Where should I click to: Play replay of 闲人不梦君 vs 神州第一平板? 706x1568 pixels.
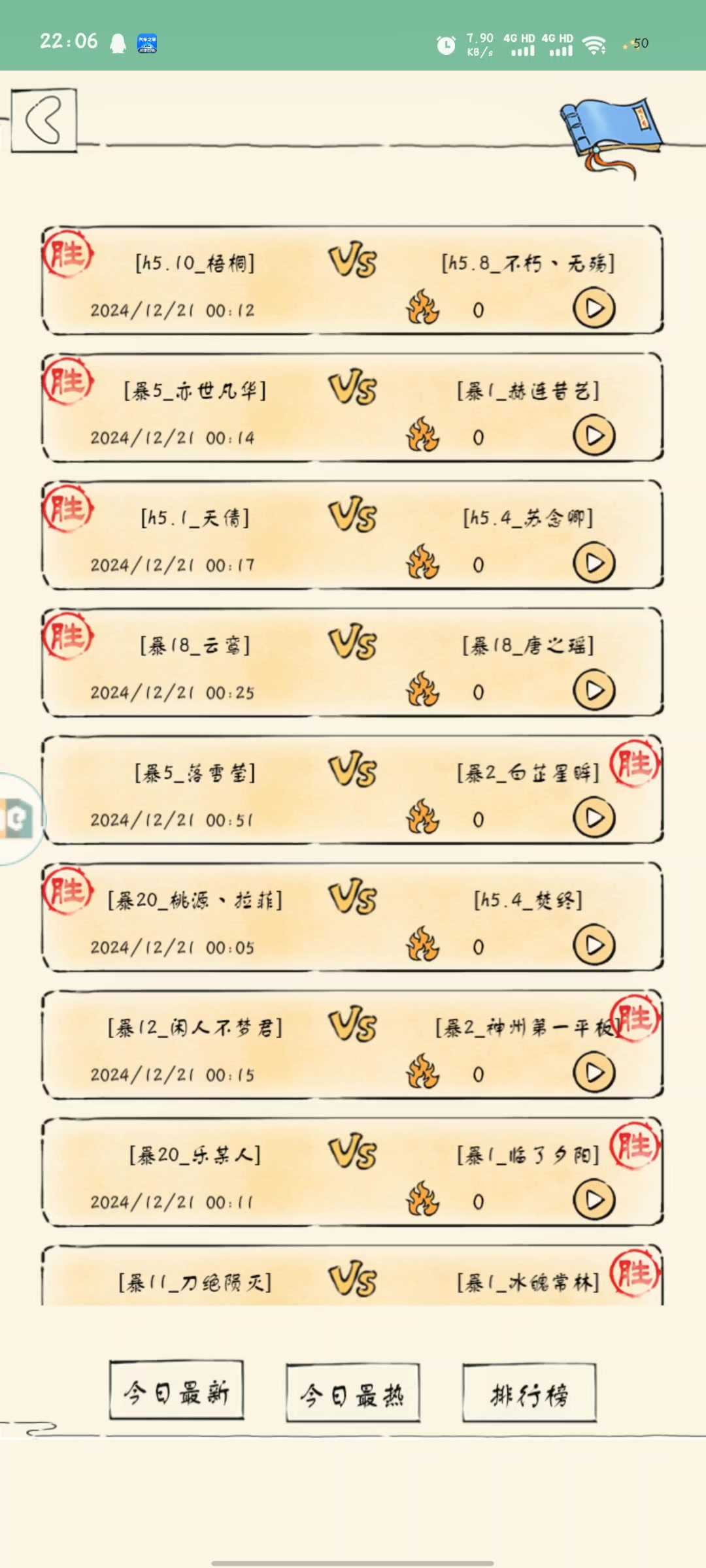tap(594, 1073)
